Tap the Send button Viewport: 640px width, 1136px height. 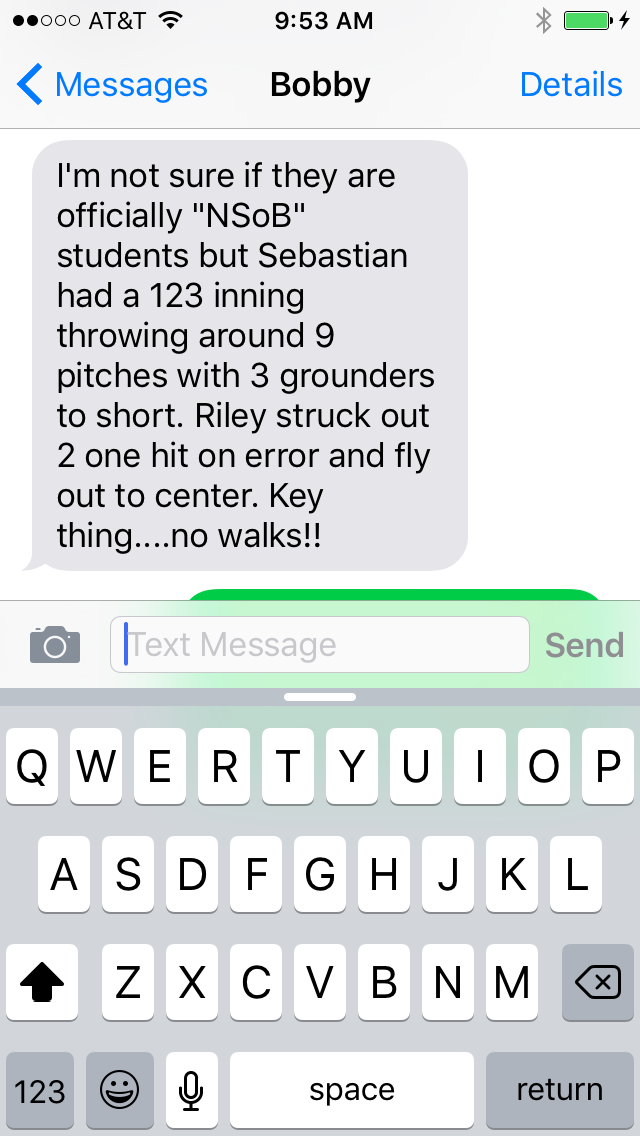point(584,645)
